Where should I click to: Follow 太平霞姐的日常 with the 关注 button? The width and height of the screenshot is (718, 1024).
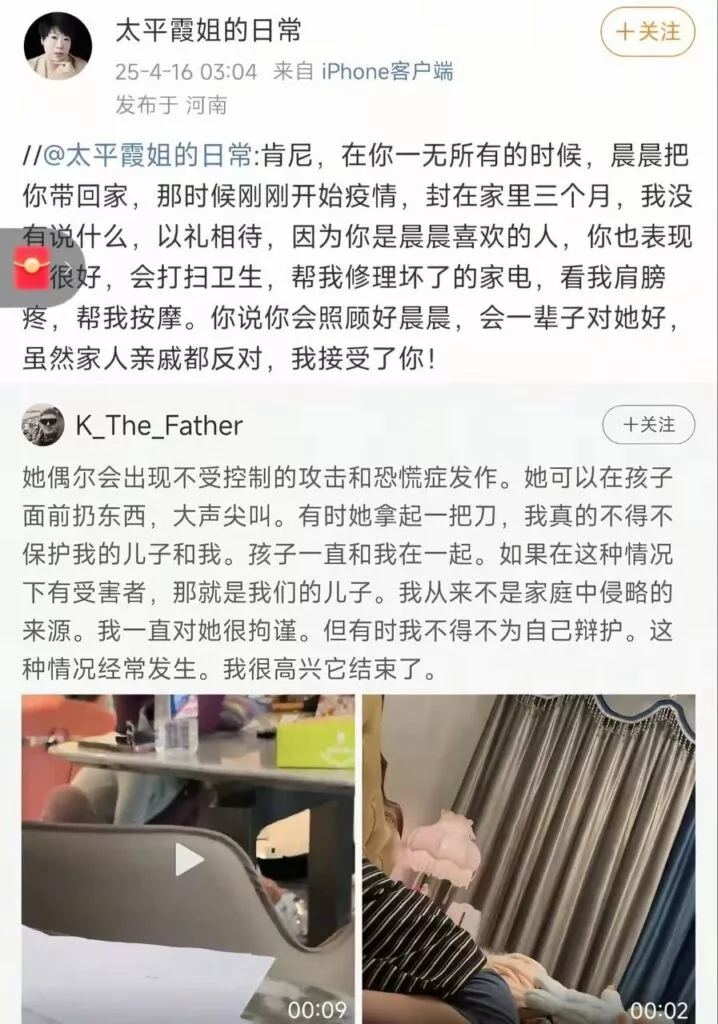pyautogui.click(x=647, y=32)
